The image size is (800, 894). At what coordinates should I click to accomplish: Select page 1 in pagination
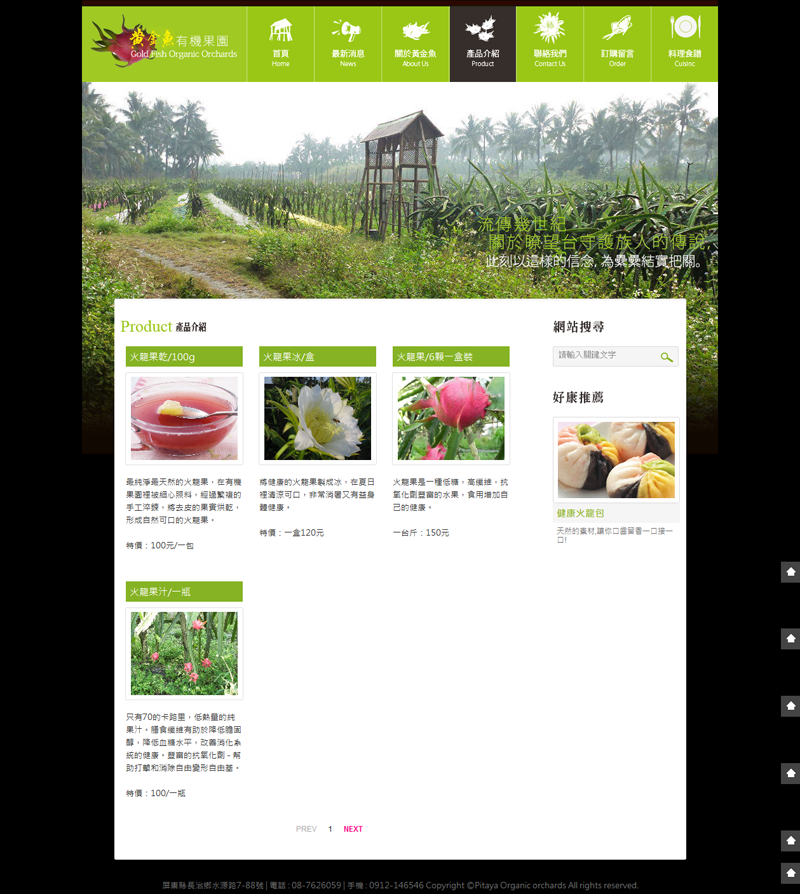click(x=330, y=829)
